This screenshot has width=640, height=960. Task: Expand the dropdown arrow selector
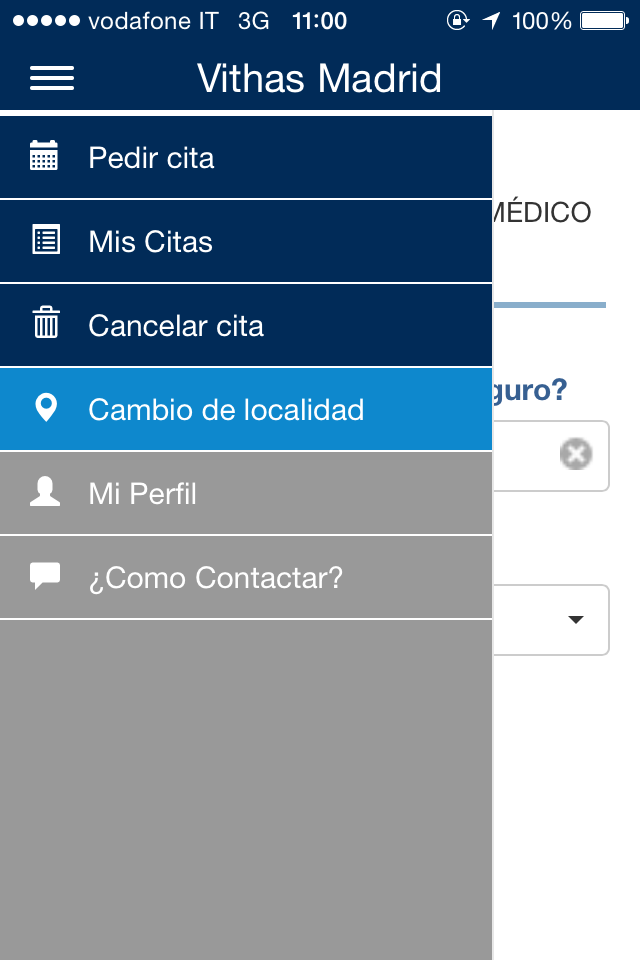pos(575,620)
